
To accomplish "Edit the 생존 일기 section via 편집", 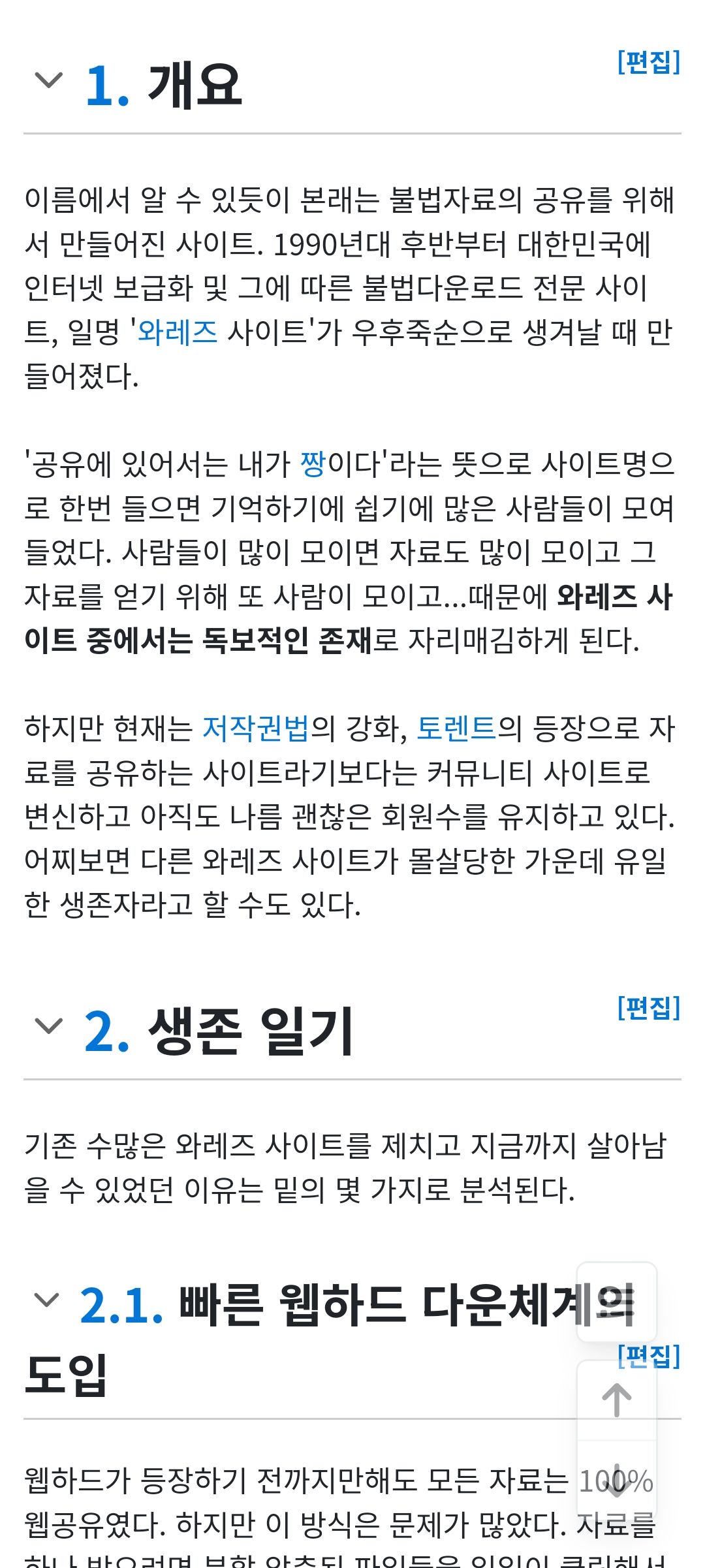I will click(x=648, y=1007).
